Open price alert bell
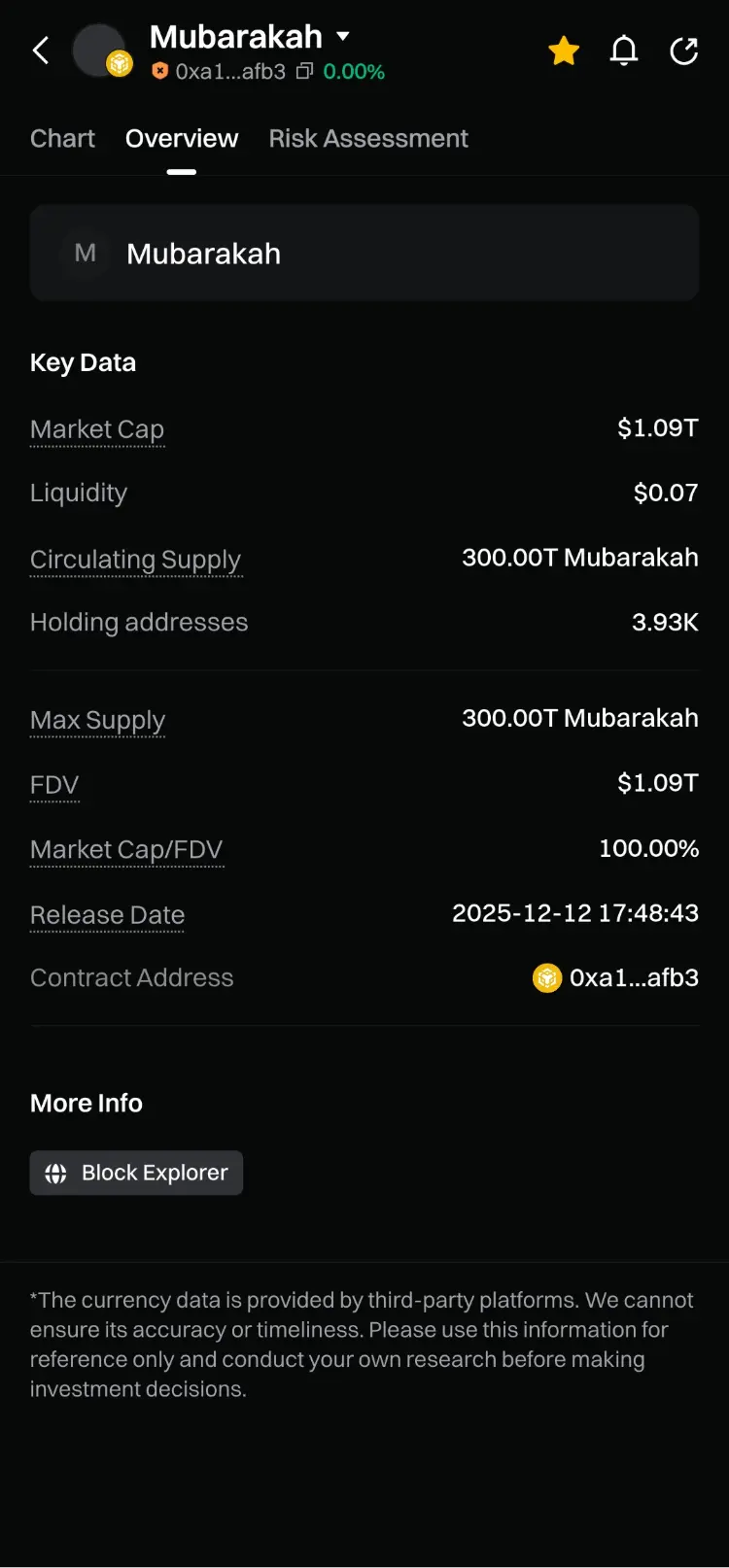The image size is (729, 1568). (624, 51)
